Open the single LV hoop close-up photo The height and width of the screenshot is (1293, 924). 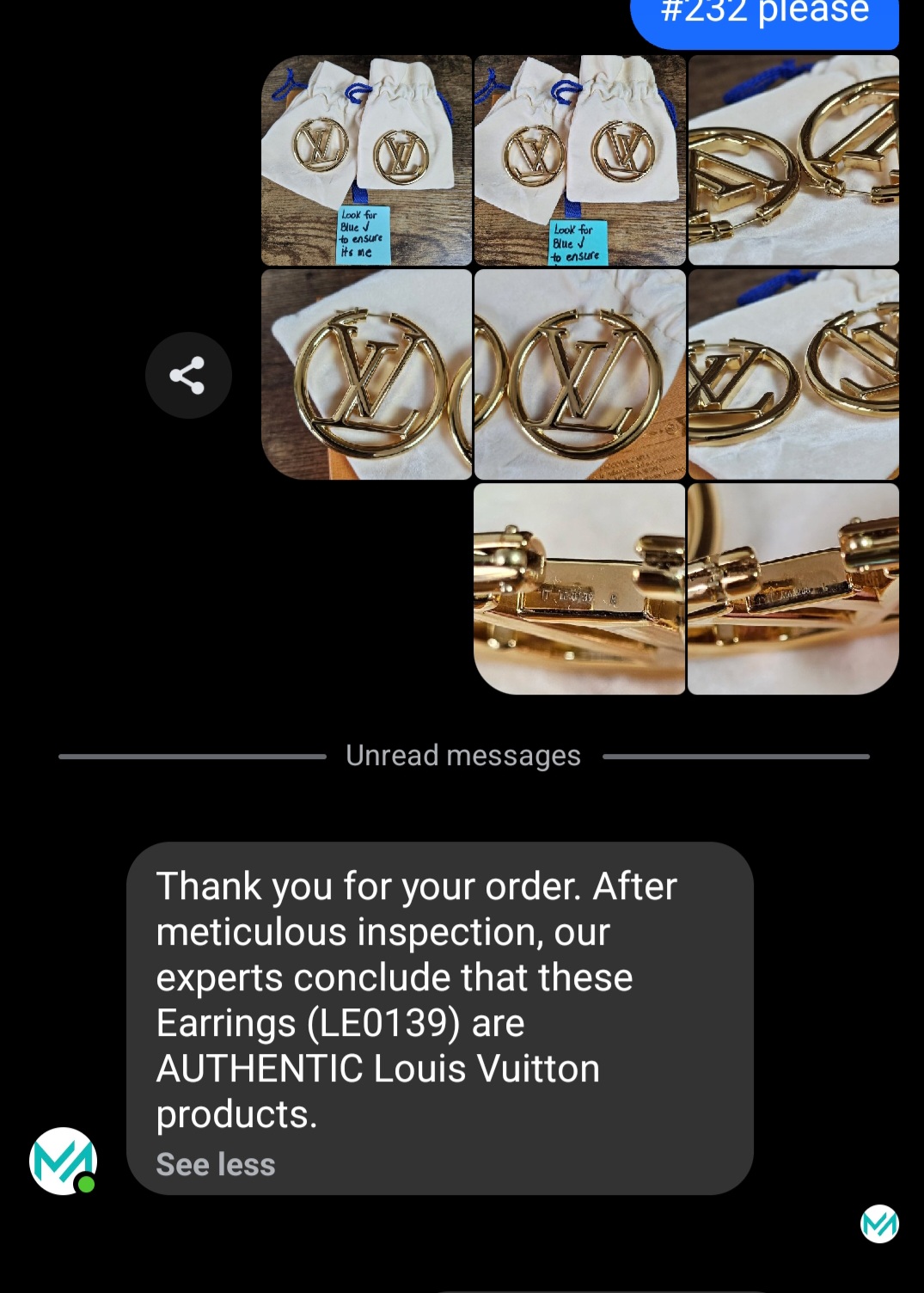(x=367, y=375)
